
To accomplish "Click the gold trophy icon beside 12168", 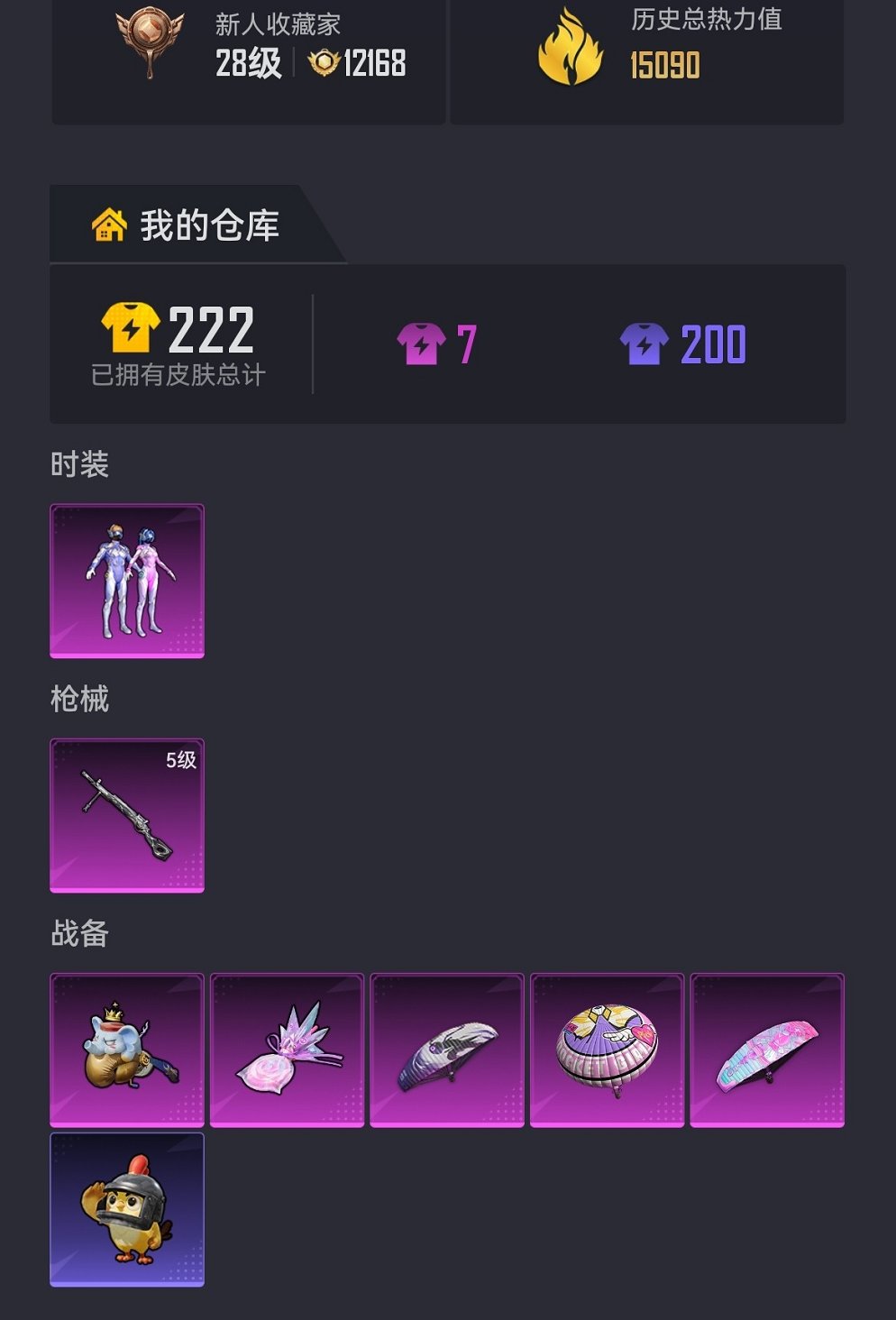I will tap(321, 64).
